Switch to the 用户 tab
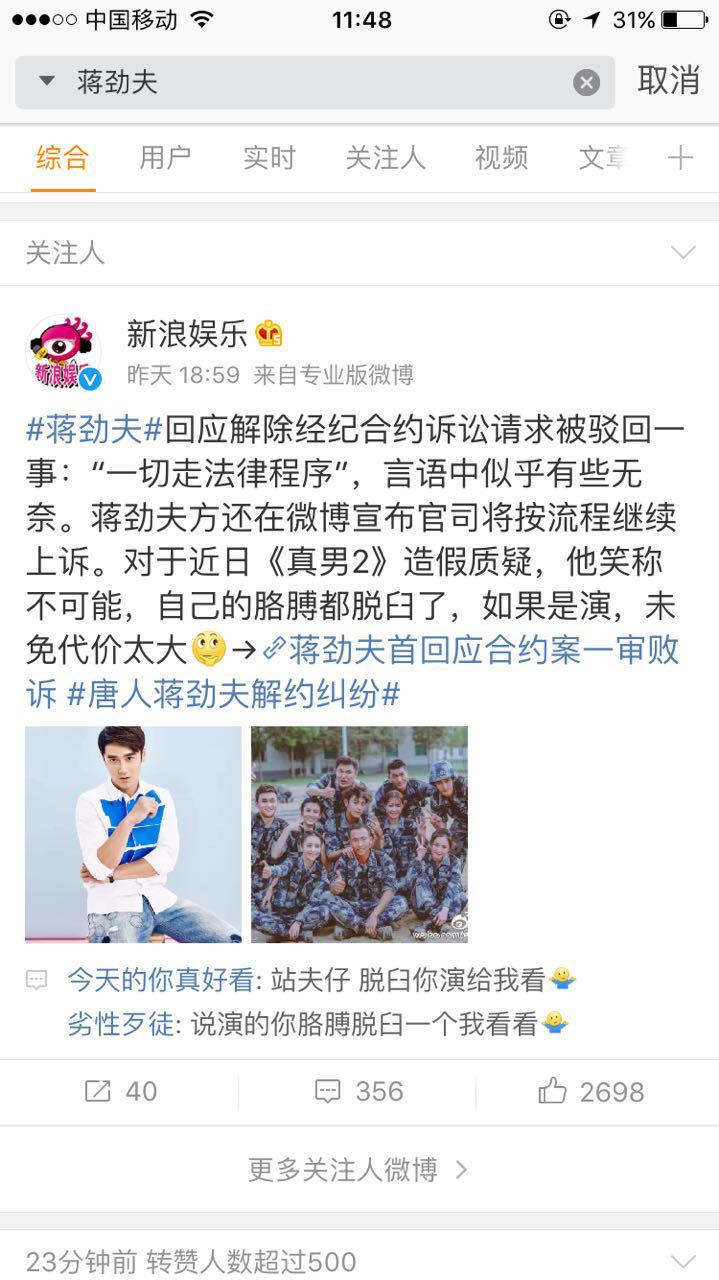 pyautogui.click(x=165, y=158)
